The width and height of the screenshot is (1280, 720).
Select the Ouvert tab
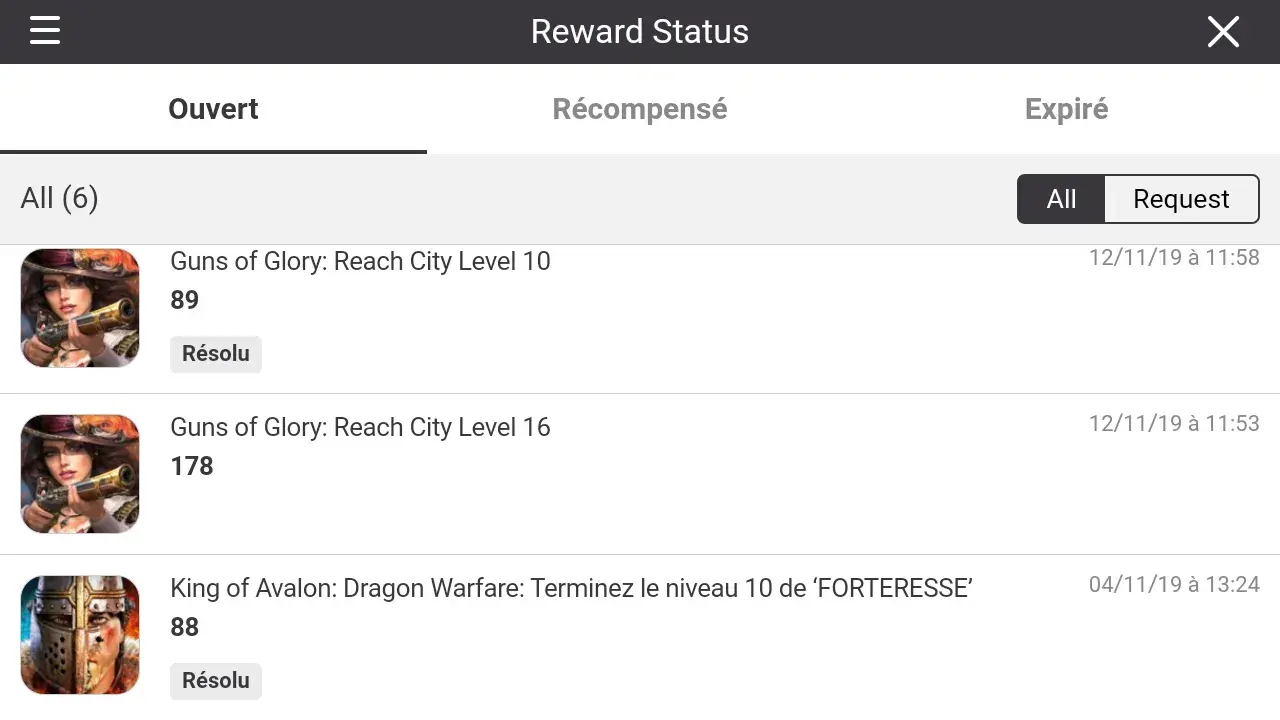[213, 109]
